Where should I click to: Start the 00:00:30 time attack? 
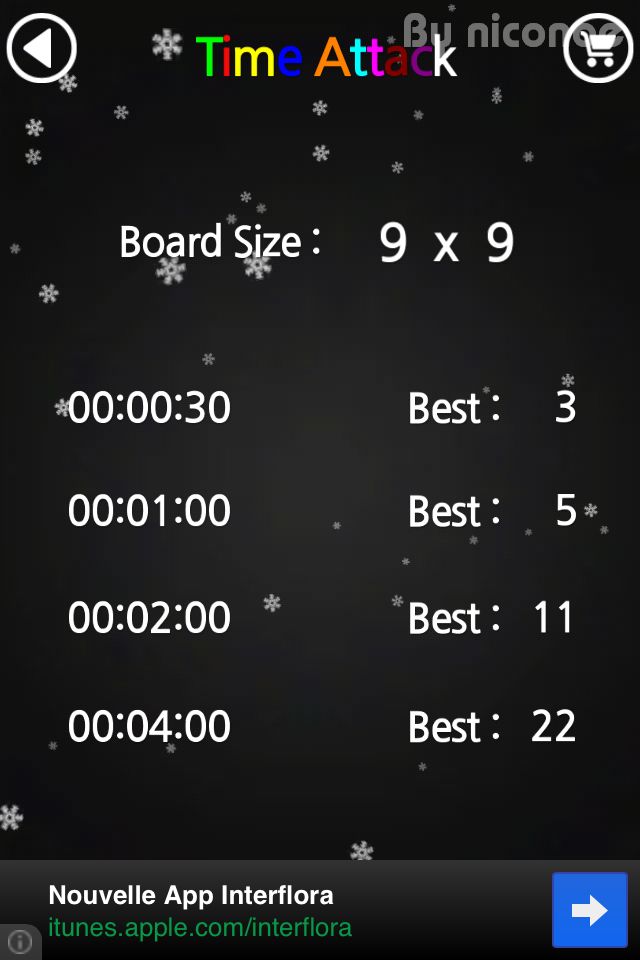pyautogui.click(x=150, y=408)
